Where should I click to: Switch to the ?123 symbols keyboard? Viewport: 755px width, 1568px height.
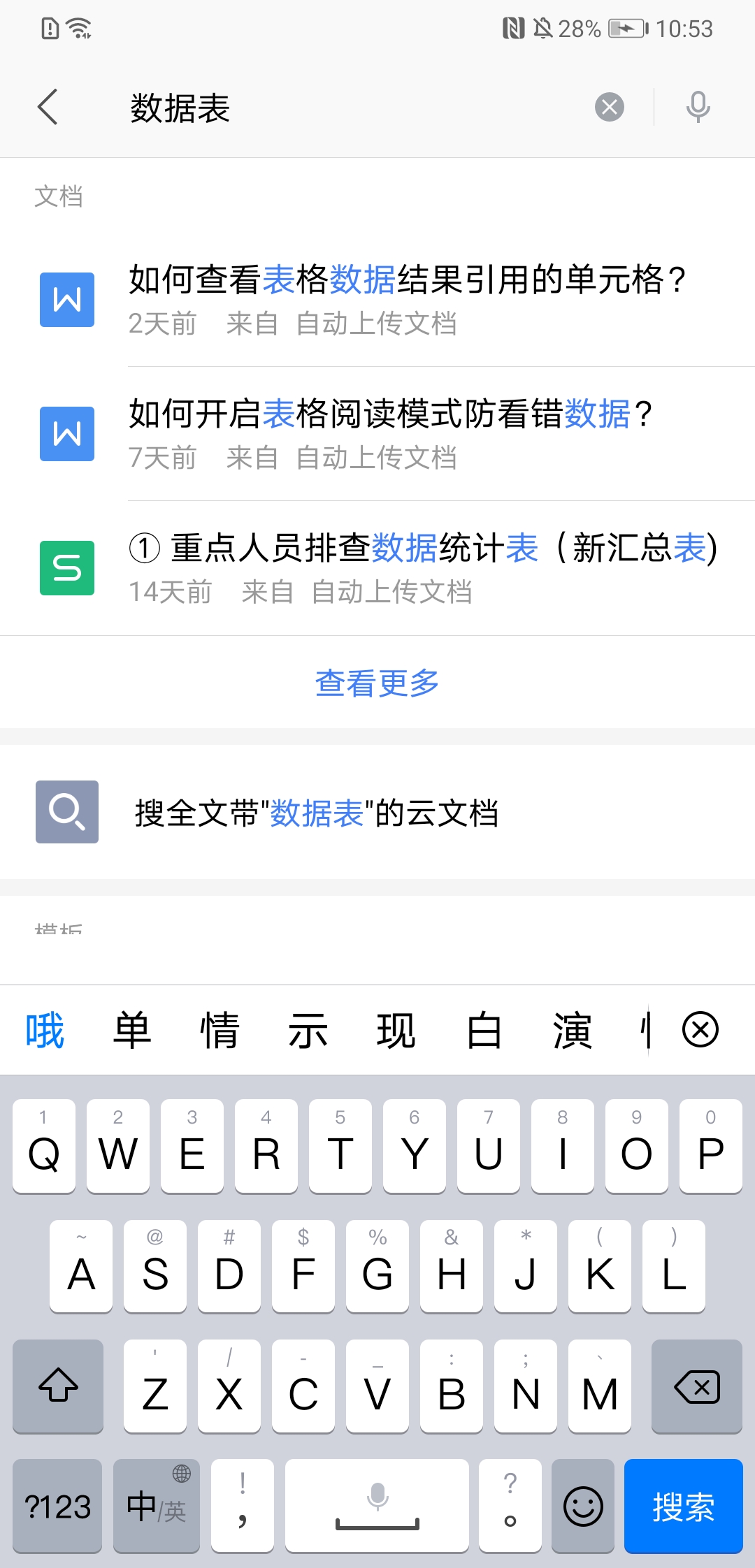coord(57,1506)
